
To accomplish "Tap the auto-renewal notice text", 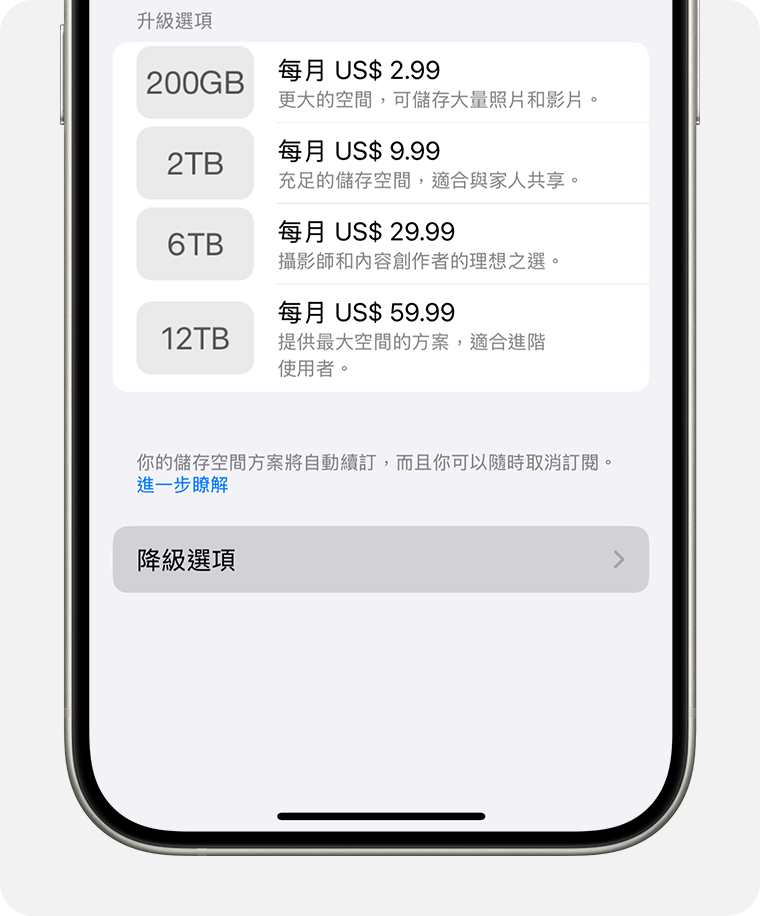I will [x=380, y=459].
